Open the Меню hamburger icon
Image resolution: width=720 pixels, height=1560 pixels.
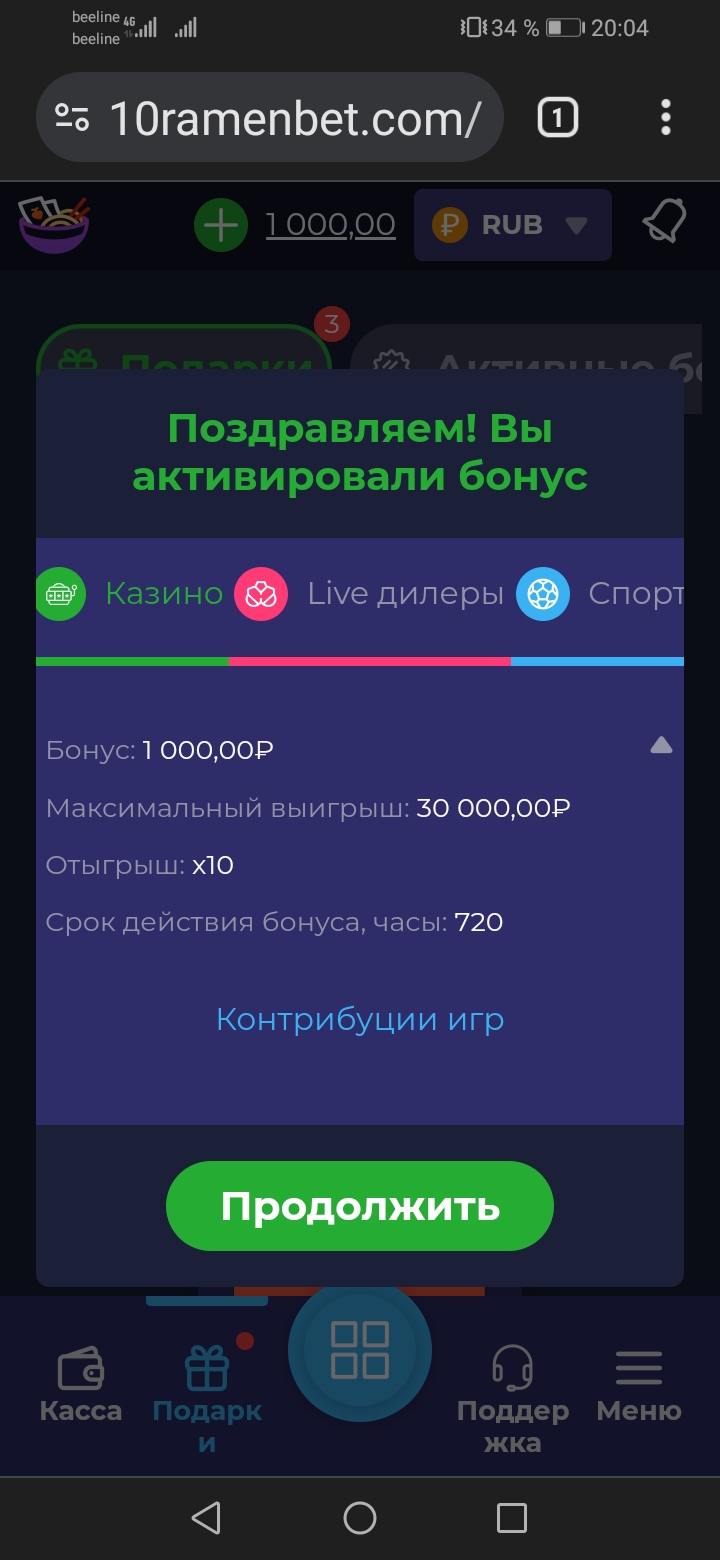638,1367
